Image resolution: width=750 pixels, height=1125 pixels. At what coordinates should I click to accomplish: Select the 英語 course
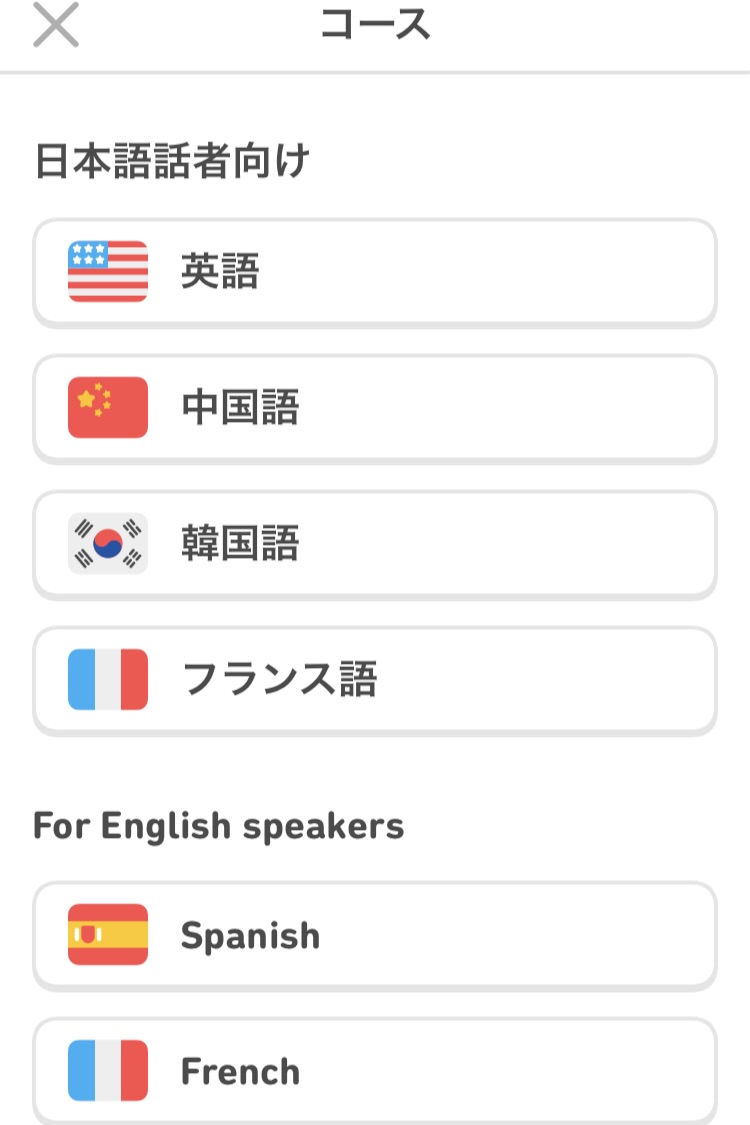click(374, 272)
